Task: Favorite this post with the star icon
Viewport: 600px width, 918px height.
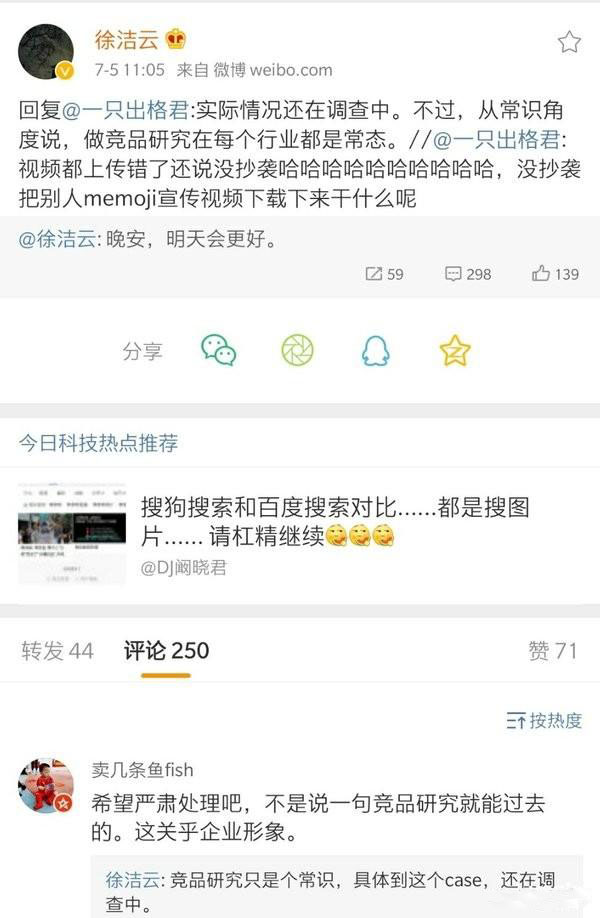Action: (x=569, y=41)
